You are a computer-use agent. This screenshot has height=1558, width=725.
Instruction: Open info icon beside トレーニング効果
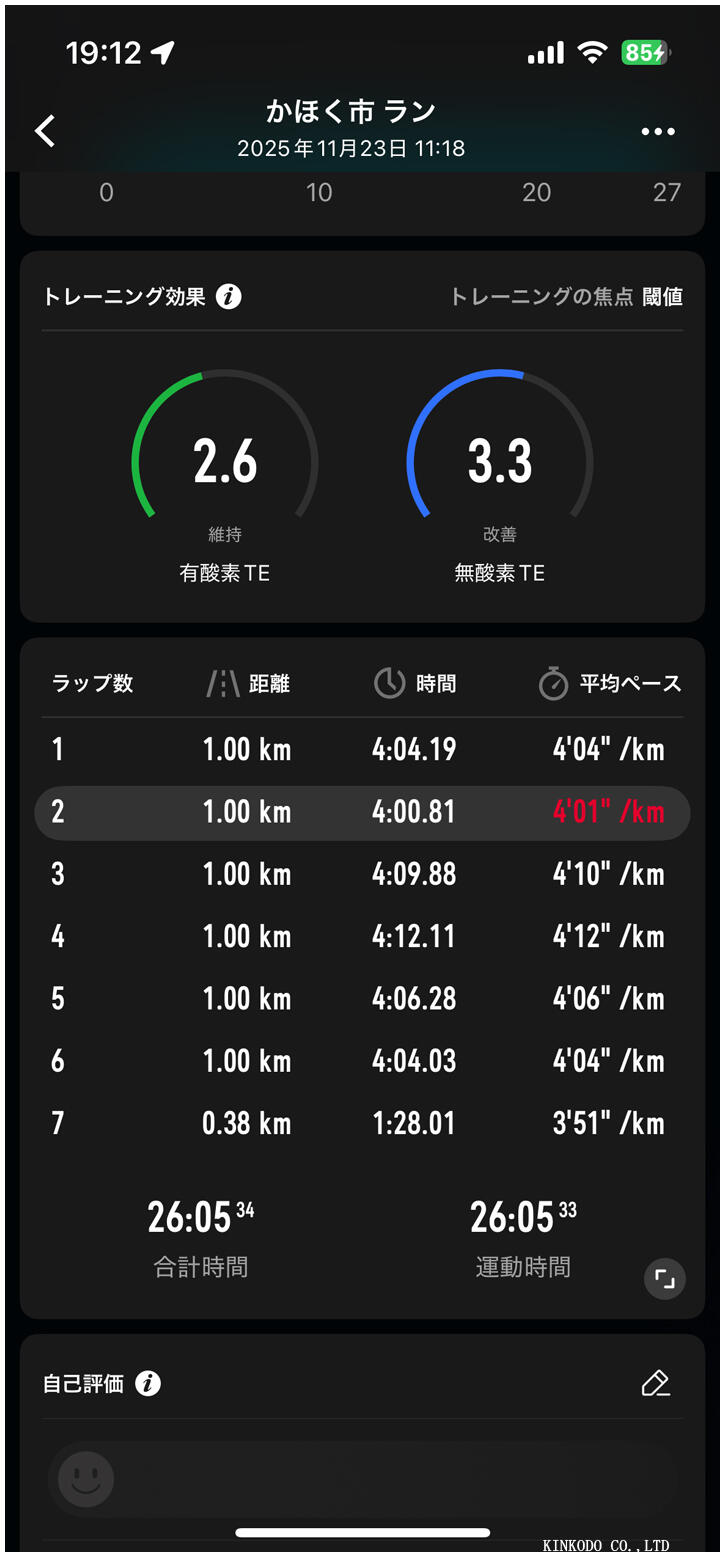(x=229, y=297)
